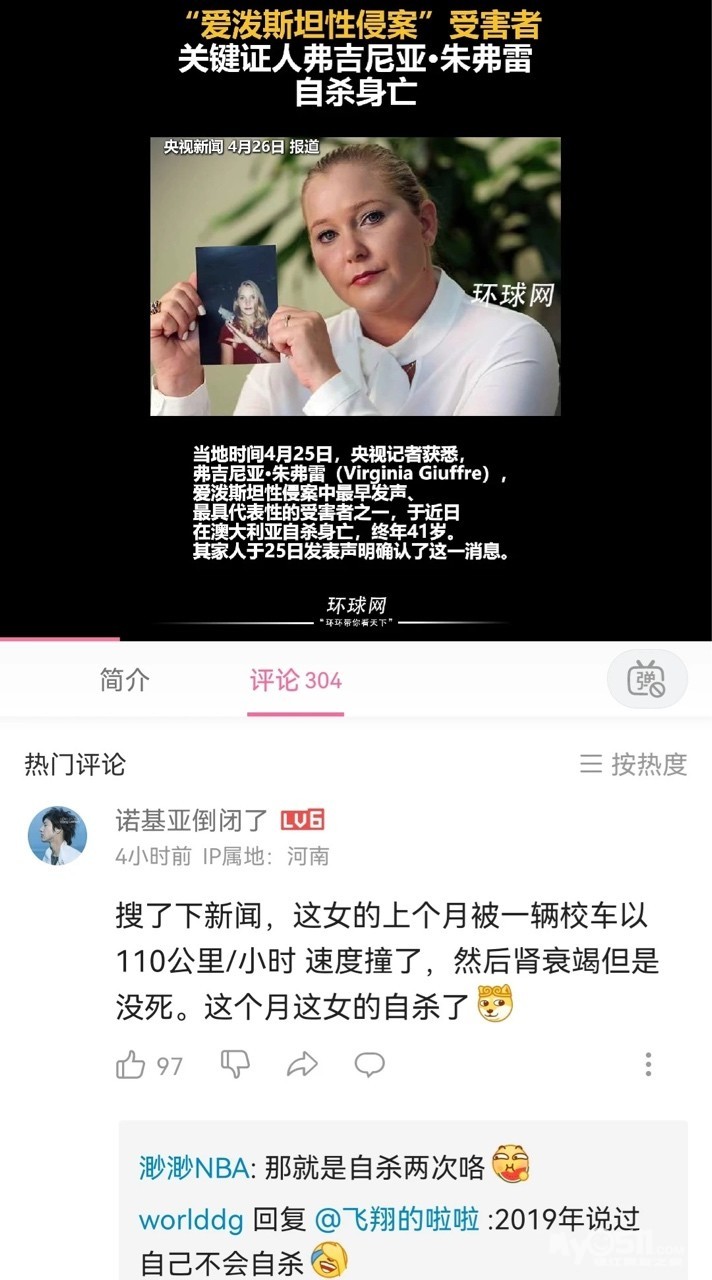Switch to the 简介 tab
The width and height of the screenshot is (712, 1280).
pyautogui.click(x=125, y=681)
